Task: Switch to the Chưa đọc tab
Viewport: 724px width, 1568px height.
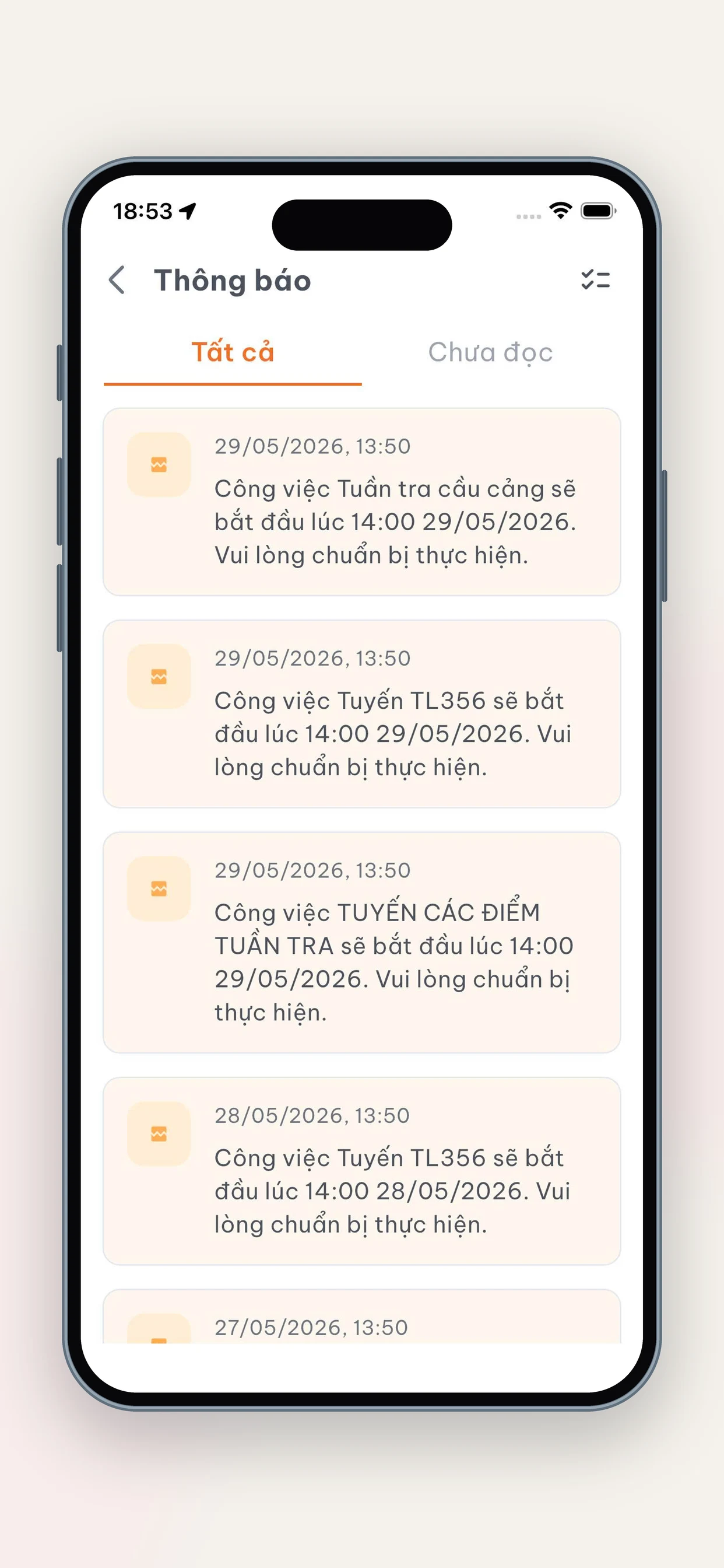Action: (490, 353)
